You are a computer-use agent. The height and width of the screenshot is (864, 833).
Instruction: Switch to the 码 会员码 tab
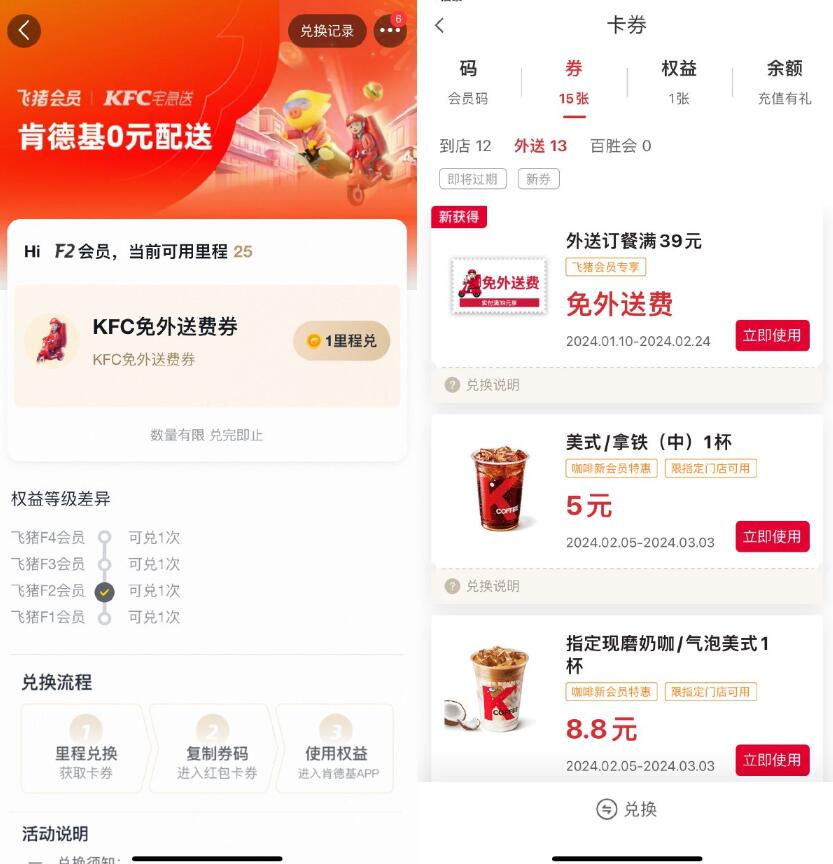468,82
